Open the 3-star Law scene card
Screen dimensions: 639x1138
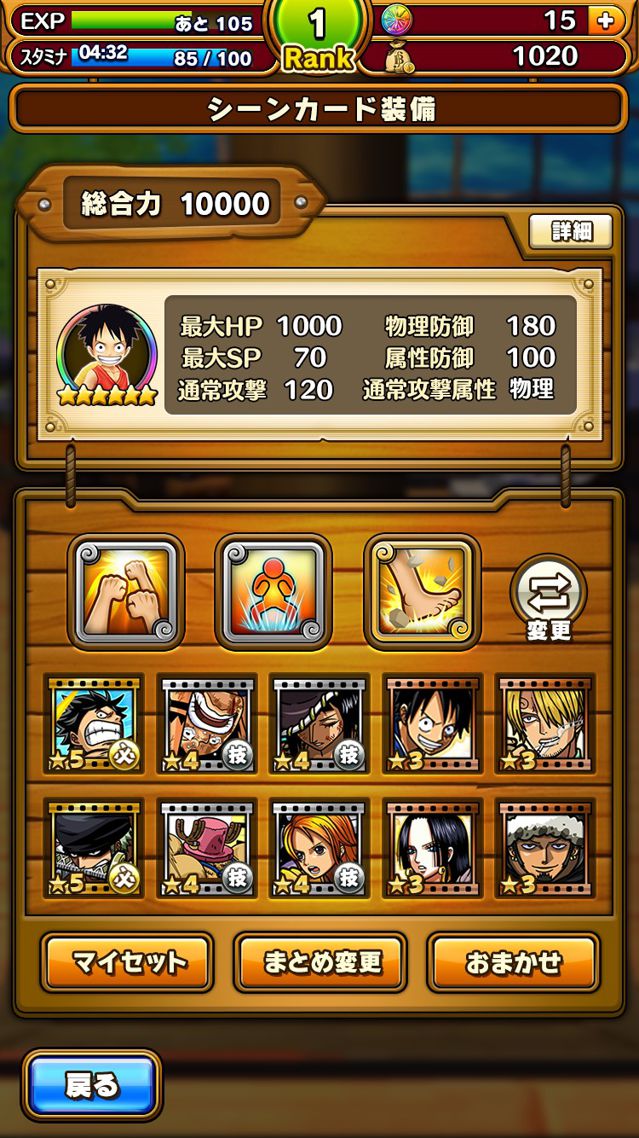coord(545,848)
